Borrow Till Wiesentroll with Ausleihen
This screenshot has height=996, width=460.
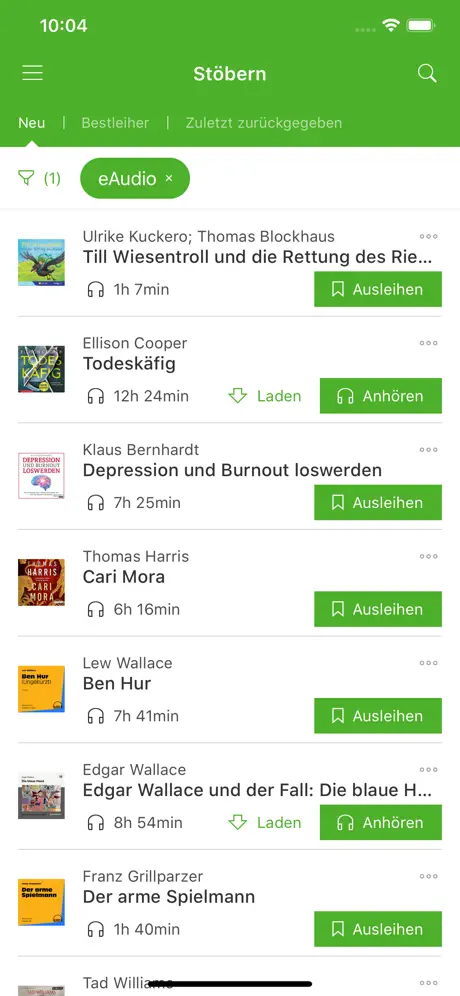pos(378,289)
